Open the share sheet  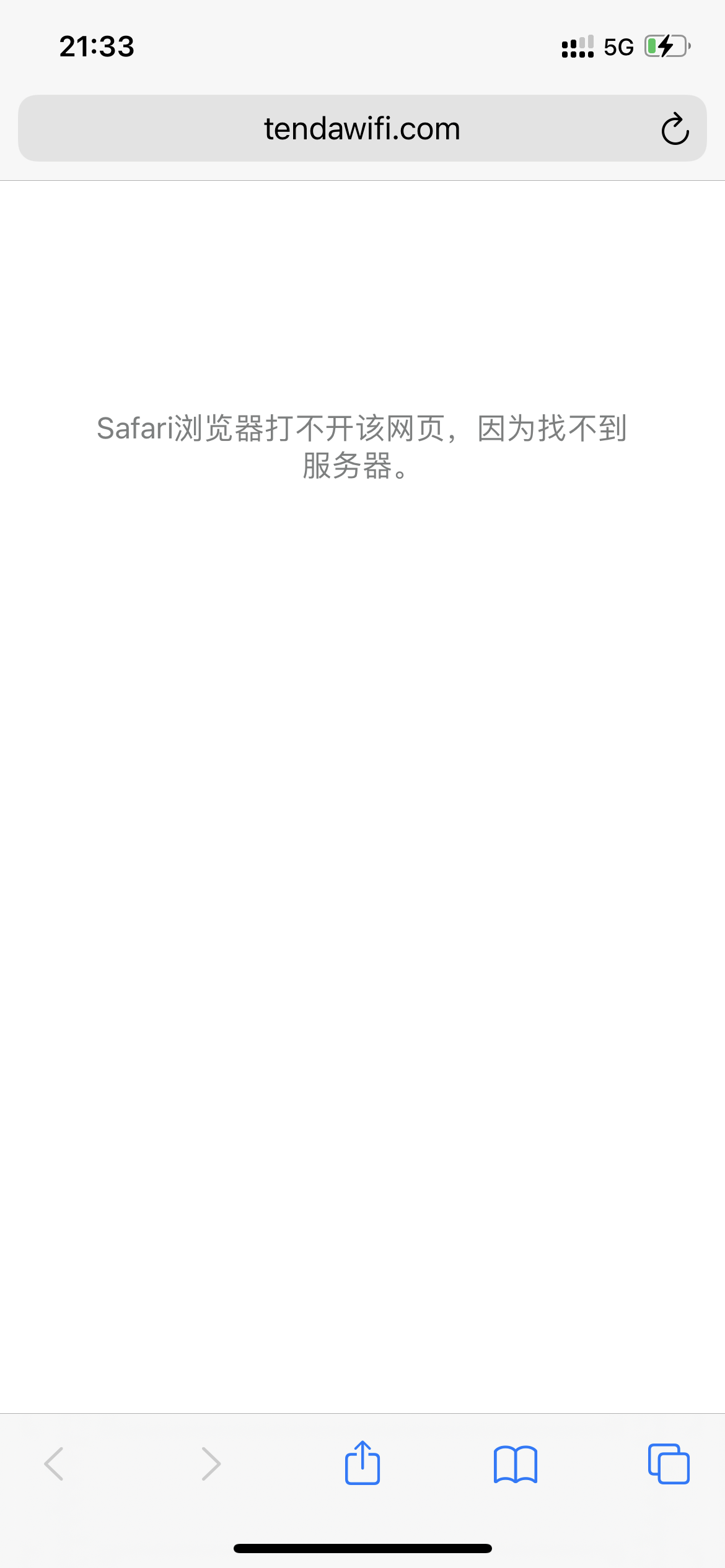[362, 1463]
